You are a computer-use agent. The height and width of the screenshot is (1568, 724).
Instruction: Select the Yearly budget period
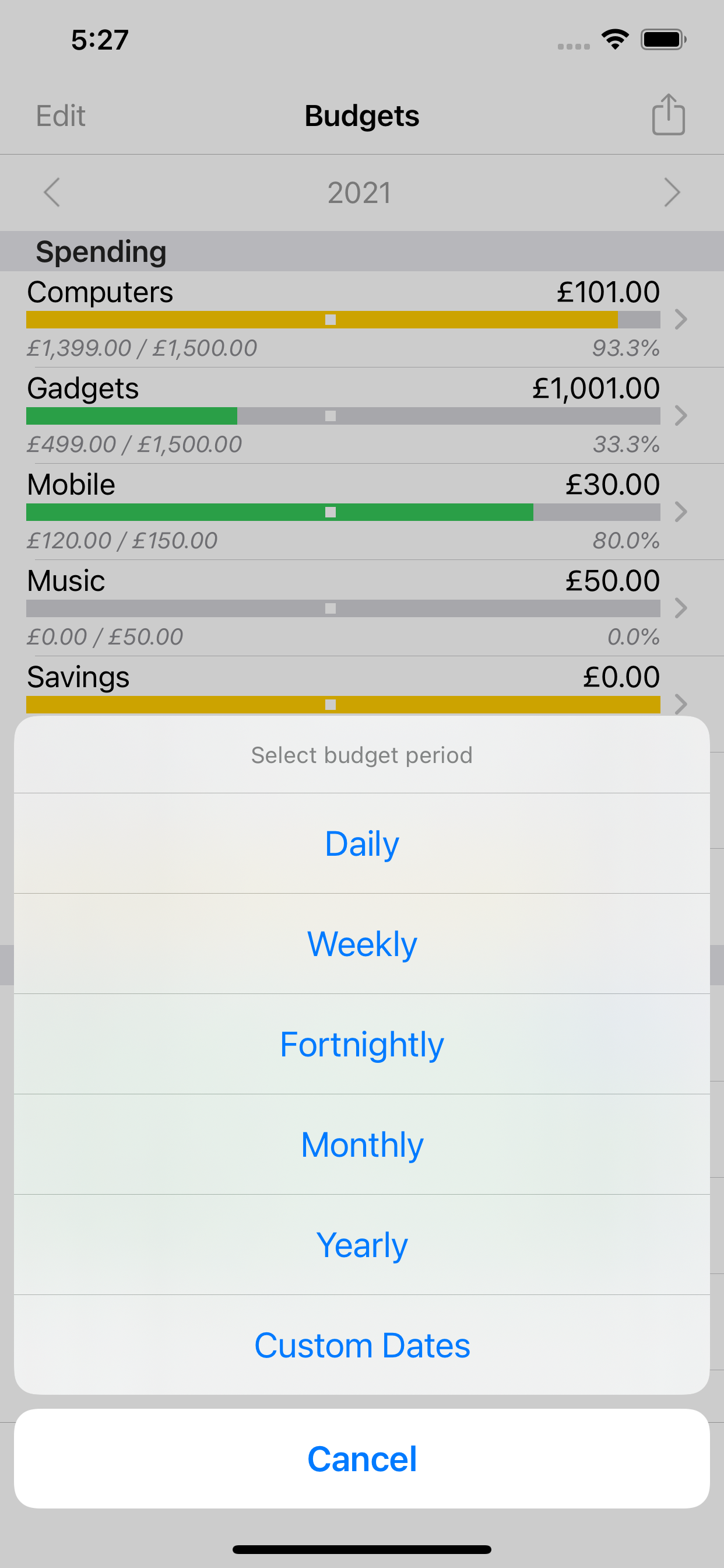pyautogui.click(x=361, y=1244)
